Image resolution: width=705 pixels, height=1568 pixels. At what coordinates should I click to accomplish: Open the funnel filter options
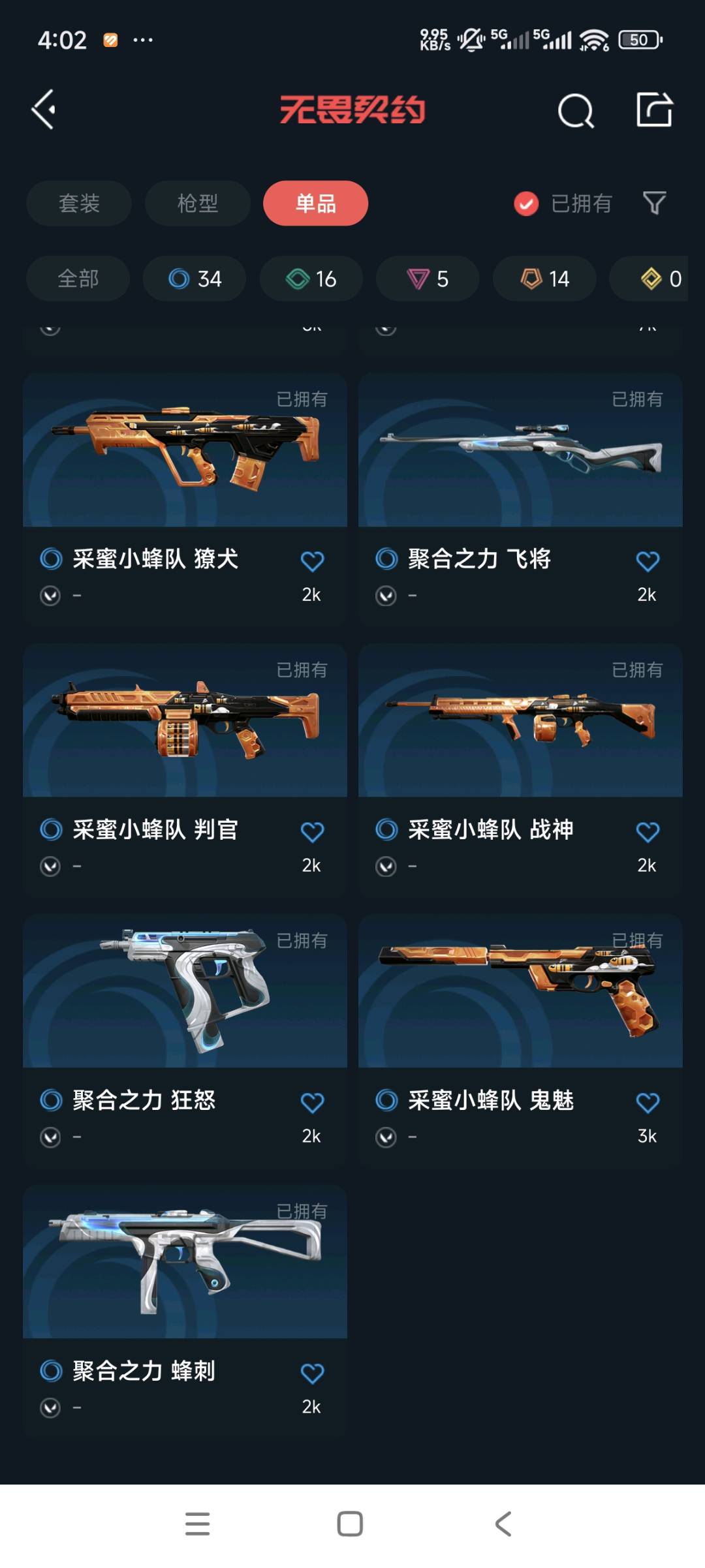point(654,204)
